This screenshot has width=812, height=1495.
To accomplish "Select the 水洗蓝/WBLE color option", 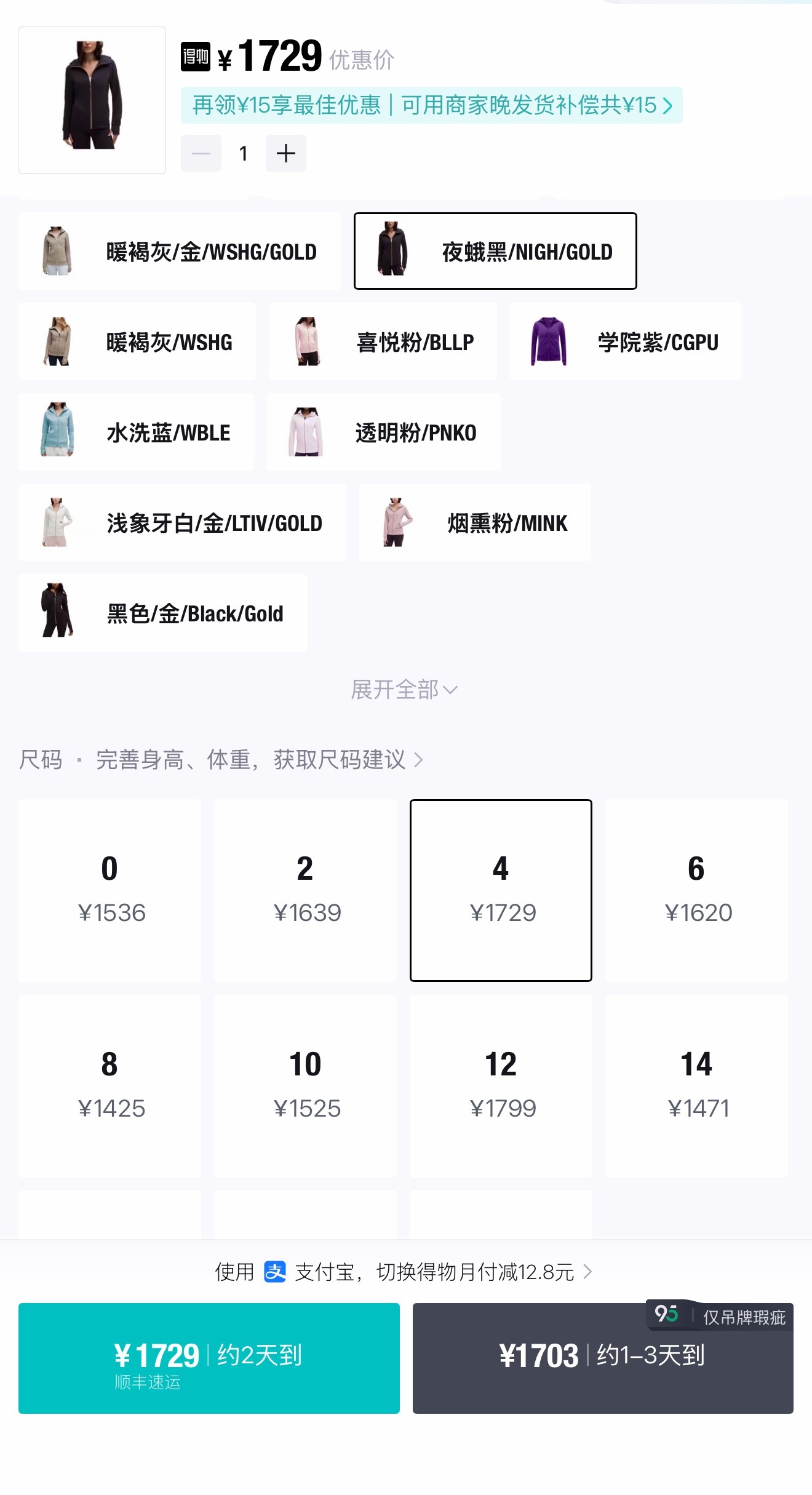I will click(x=135, y=431).
